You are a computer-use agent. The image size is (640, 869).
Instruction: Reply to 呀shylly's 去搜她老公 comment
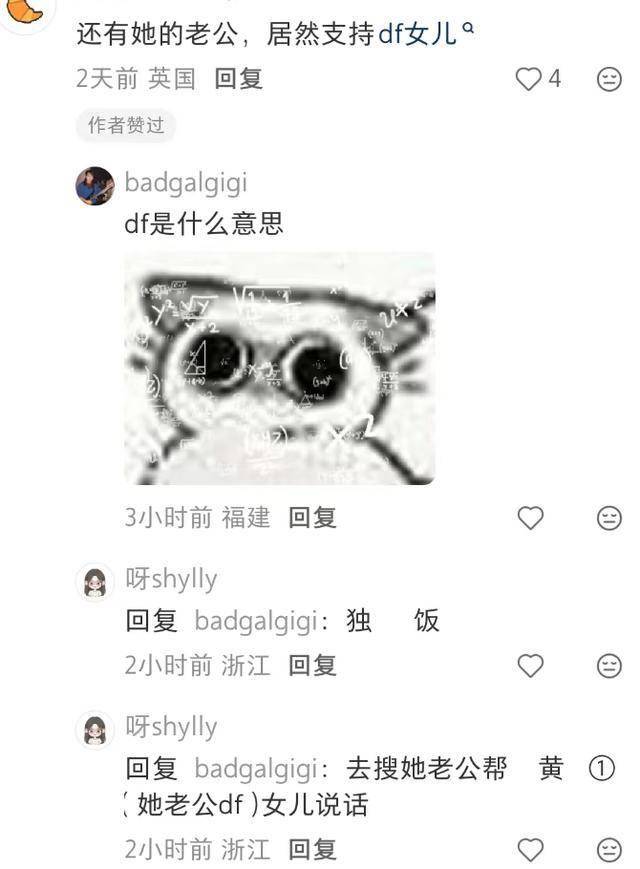[x=312, y=850]
